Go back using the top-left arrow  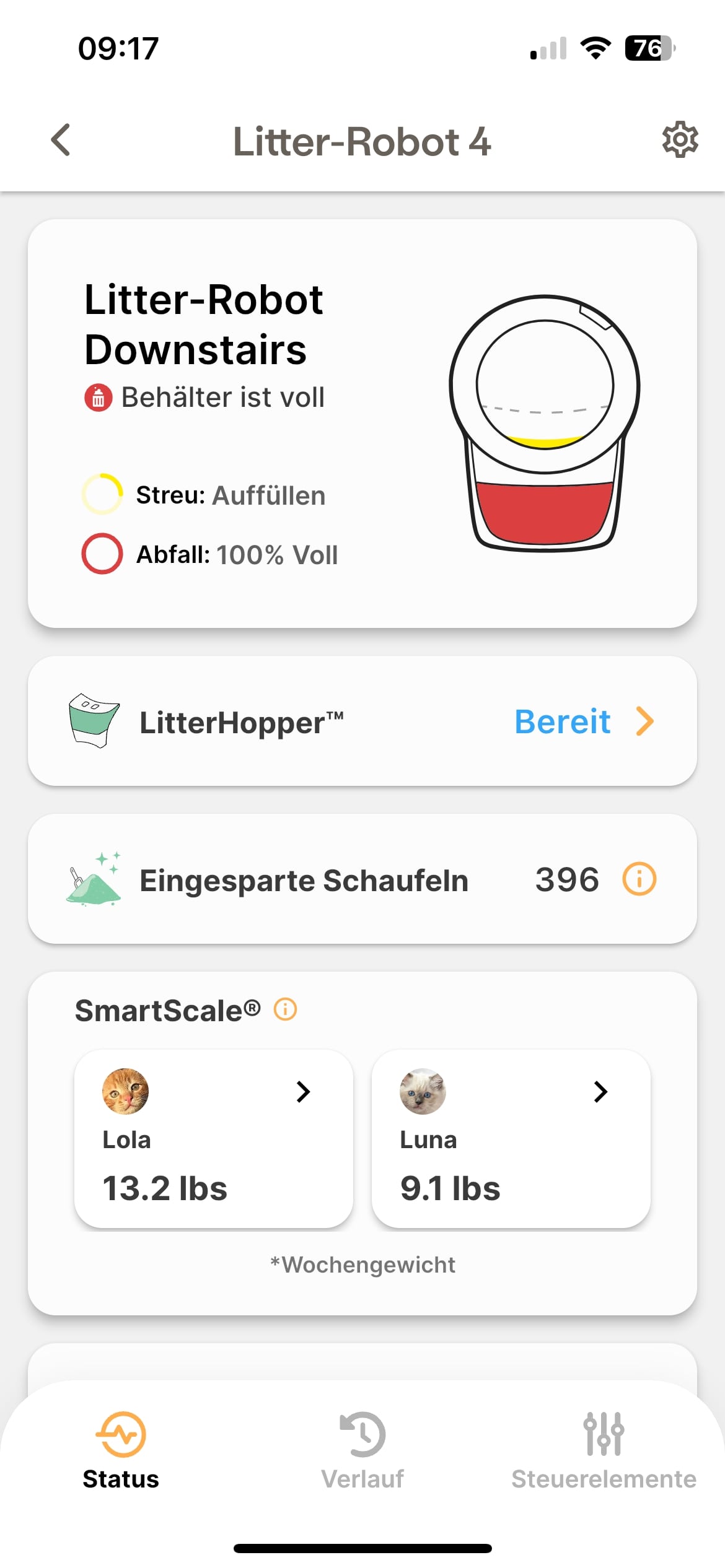(x=61, y=140)
